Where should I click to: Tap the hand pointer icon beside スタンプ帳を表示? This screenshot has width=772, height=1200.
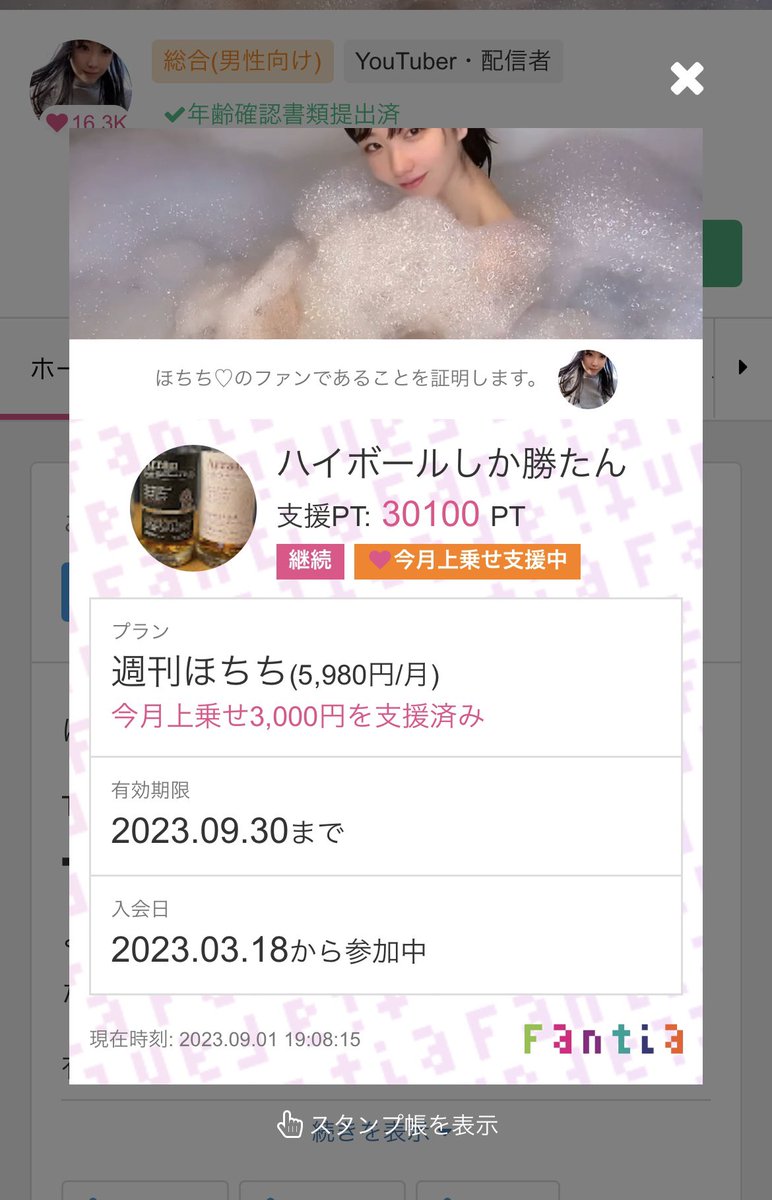tap(290, 1124)
